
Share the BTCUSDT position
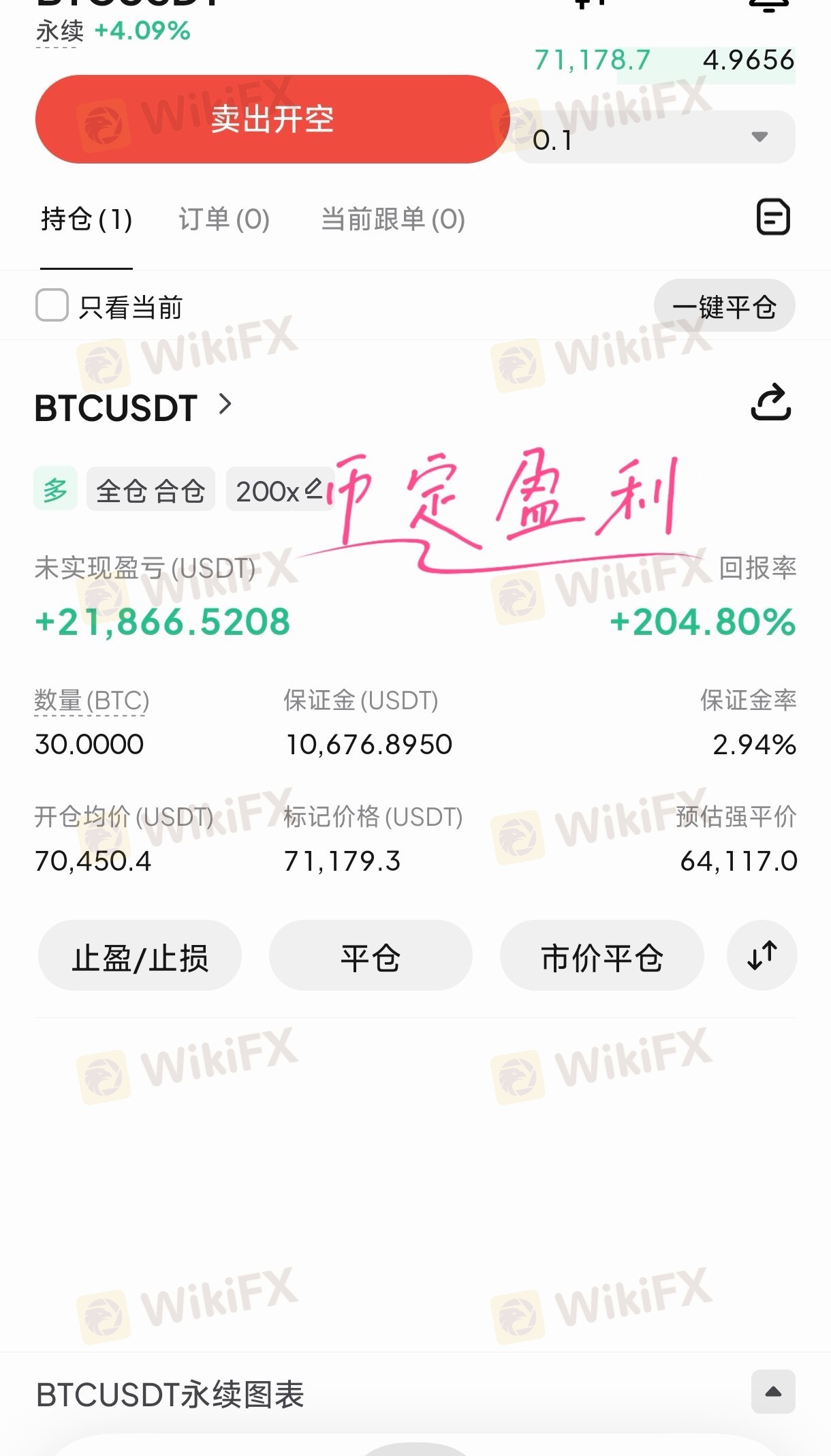(770, 402)
